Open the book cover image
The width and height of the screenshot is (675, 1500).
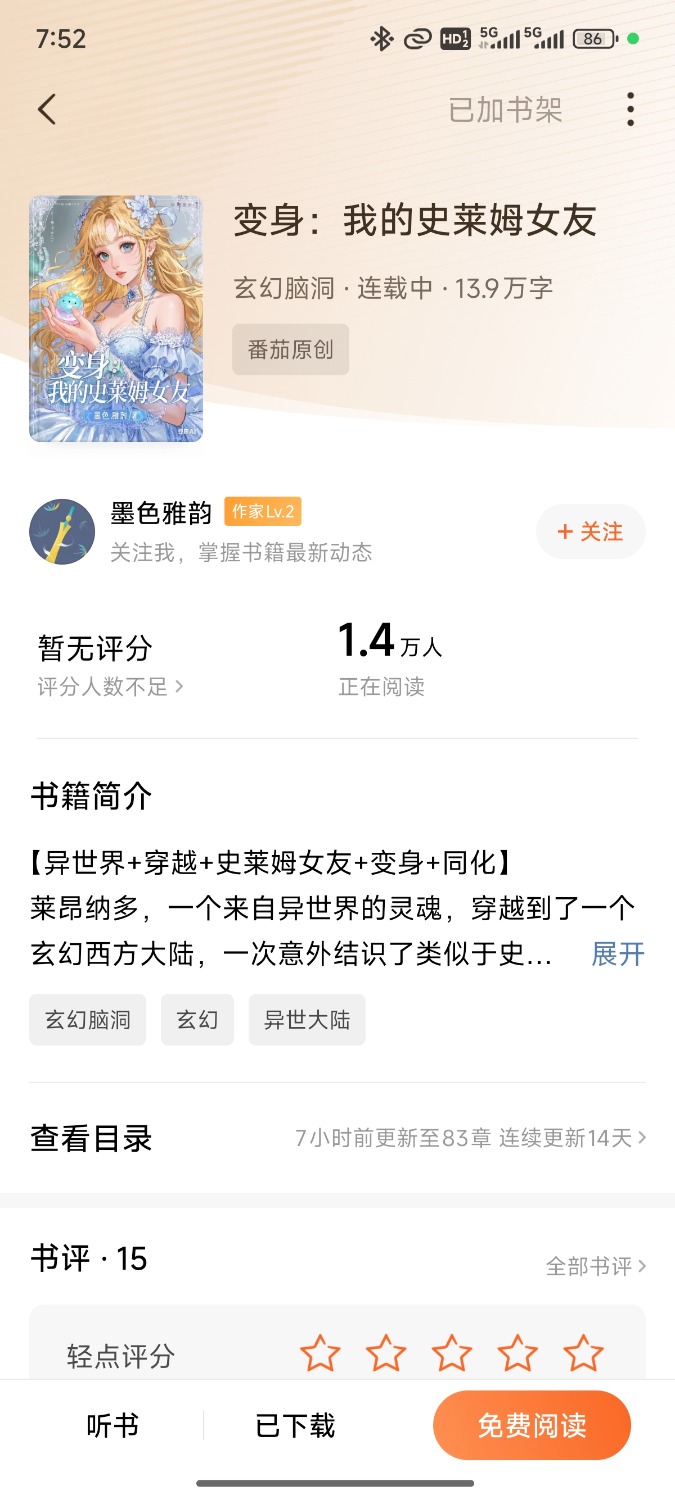point(116,318)
